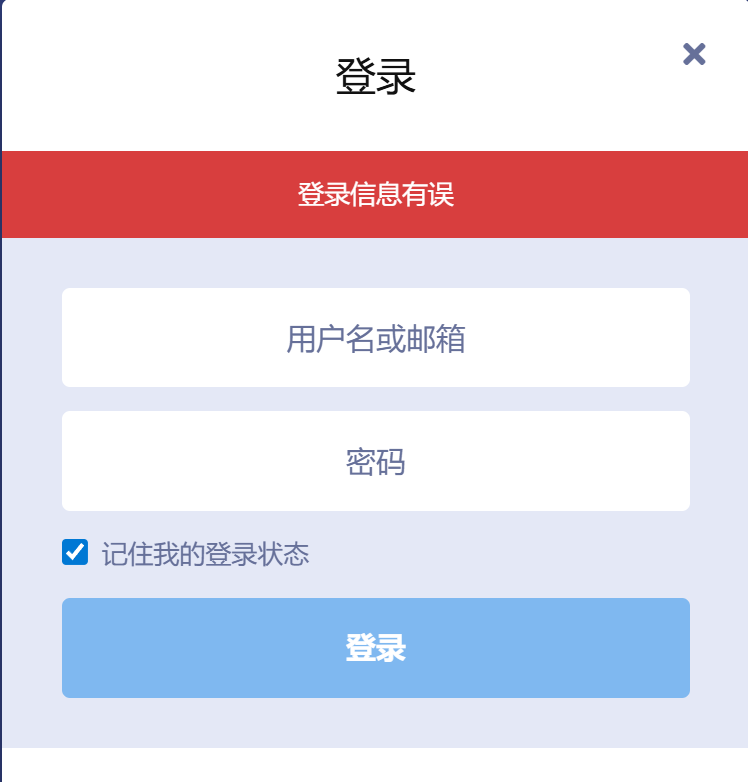Dismiss the login dialog via the X icon
The width and height of the screenshot is (748, 782).
coord(693,55)
